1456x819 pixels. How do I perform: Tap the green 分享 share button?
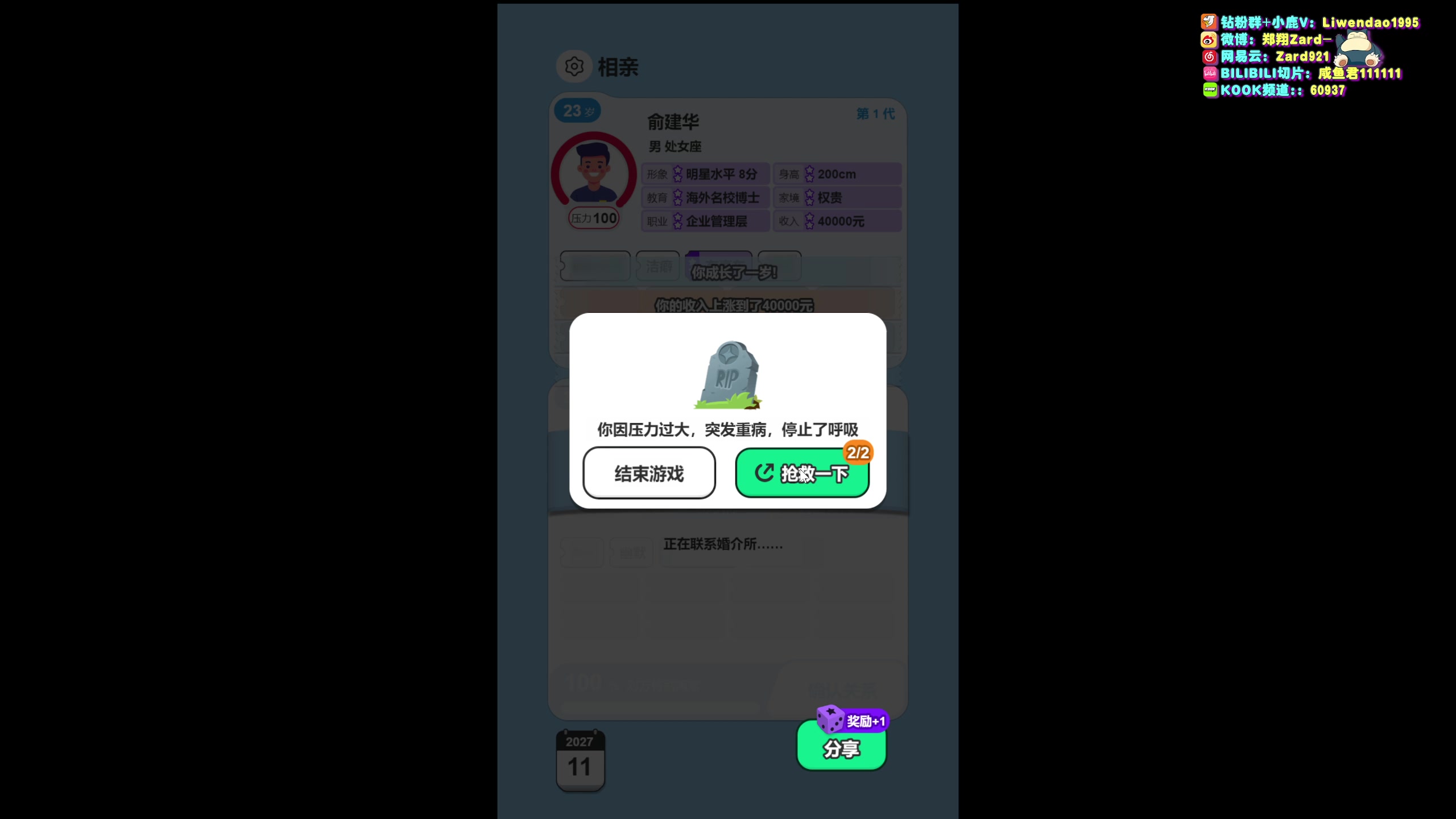tap(841, 748)
